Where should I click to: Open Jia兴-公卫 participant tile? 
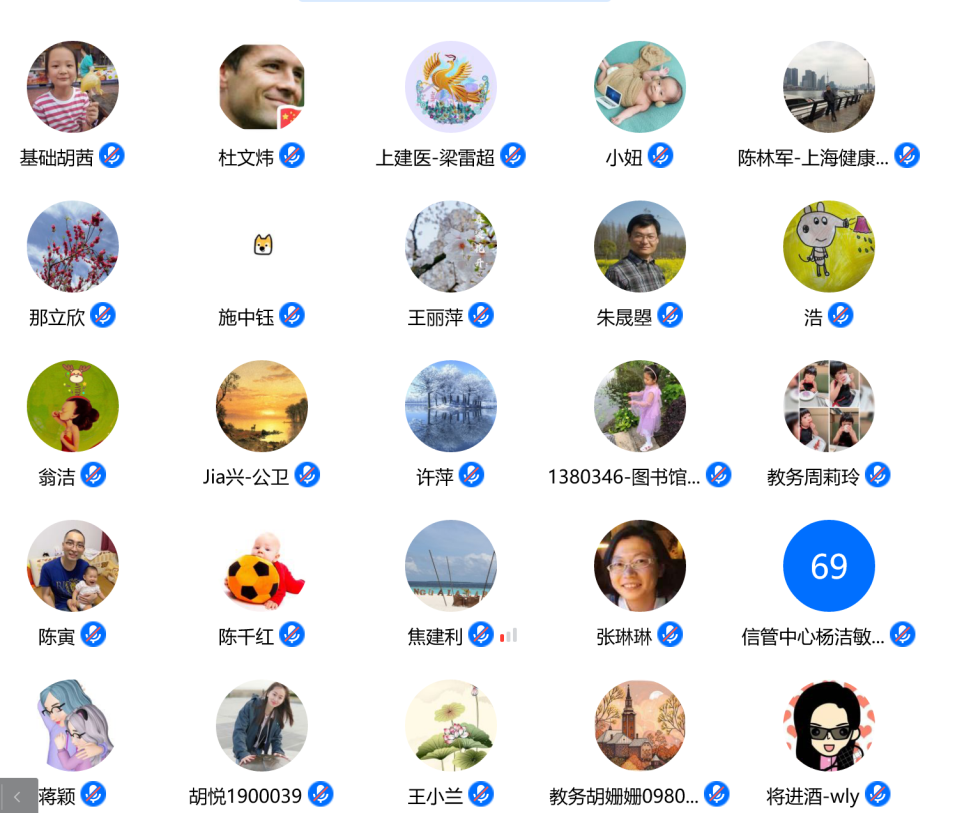coord(262,406)
